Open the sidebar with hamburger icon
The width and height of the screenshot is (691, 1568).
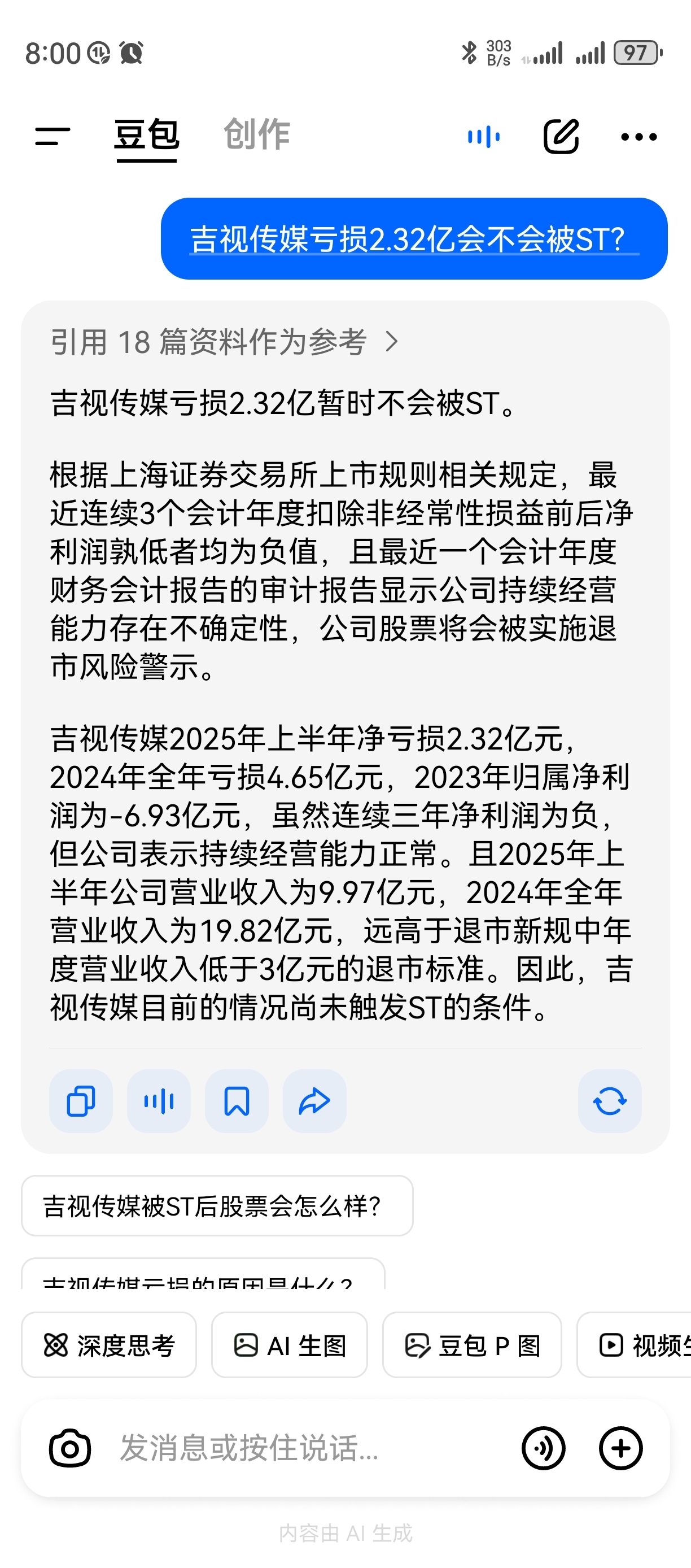coord(52,136)
